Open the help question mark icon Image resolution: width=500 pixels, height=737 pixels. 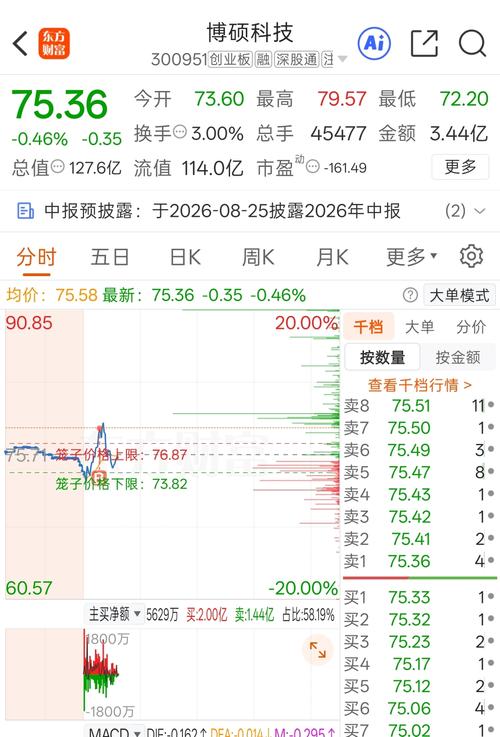pyautogui.click(x=410, y=295)
